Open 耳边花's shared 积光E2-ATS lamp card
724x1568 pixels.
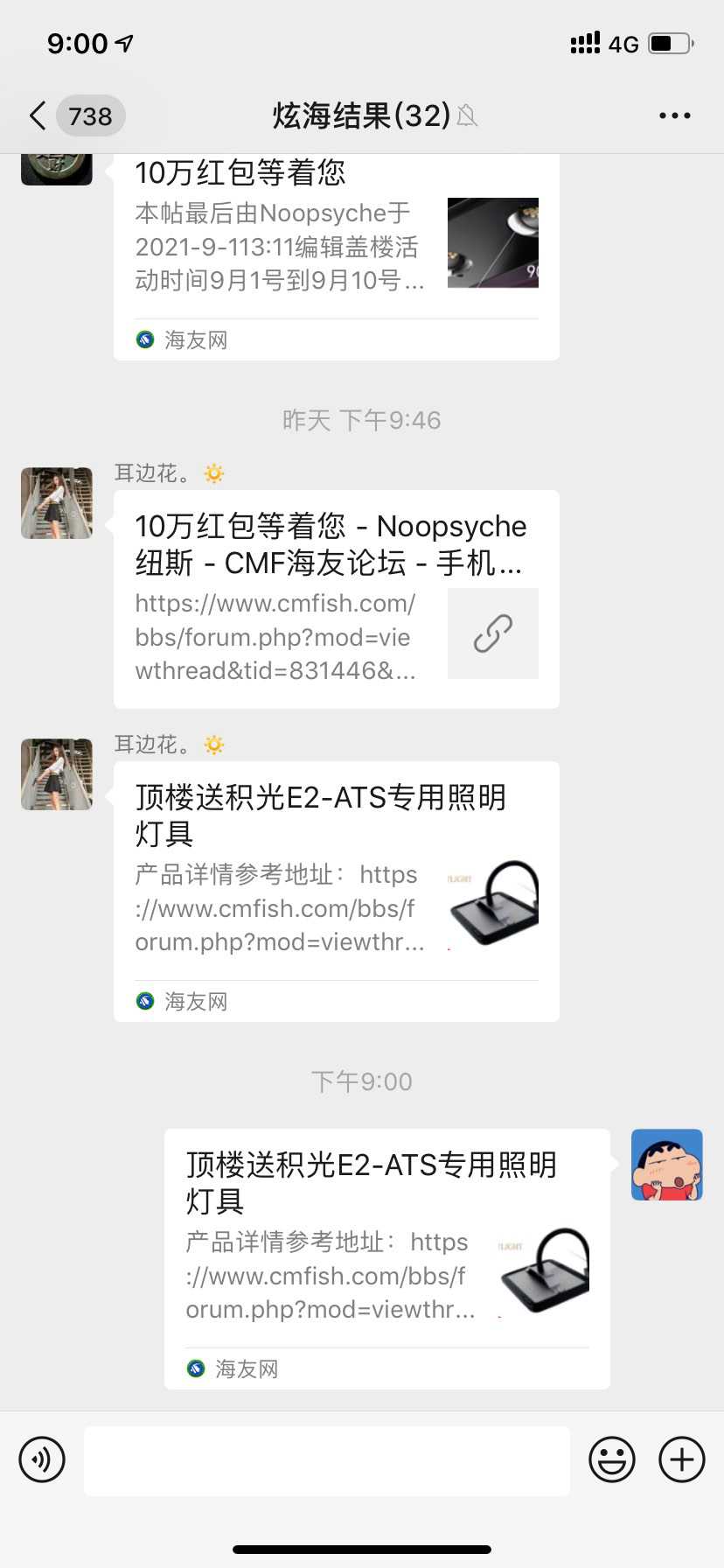(336, 891)
